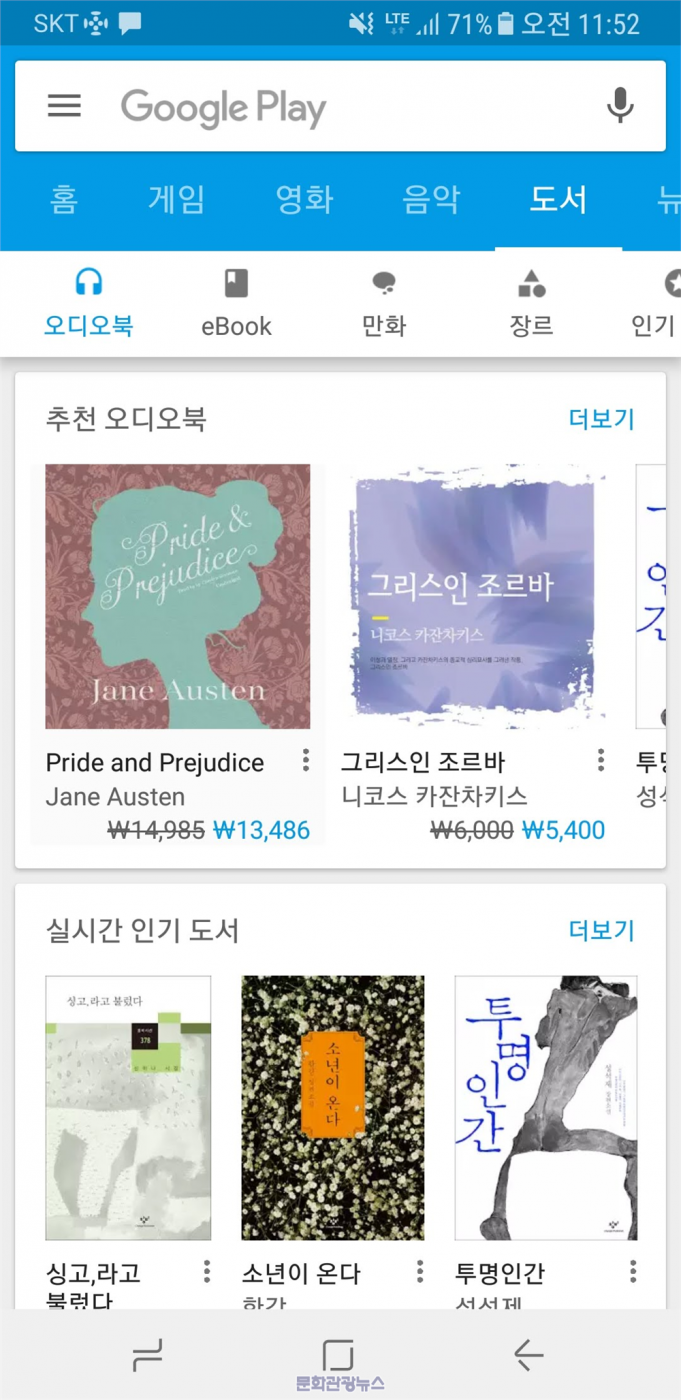
Task: Open the hamburger drawer menu
Action: (65, 106)
